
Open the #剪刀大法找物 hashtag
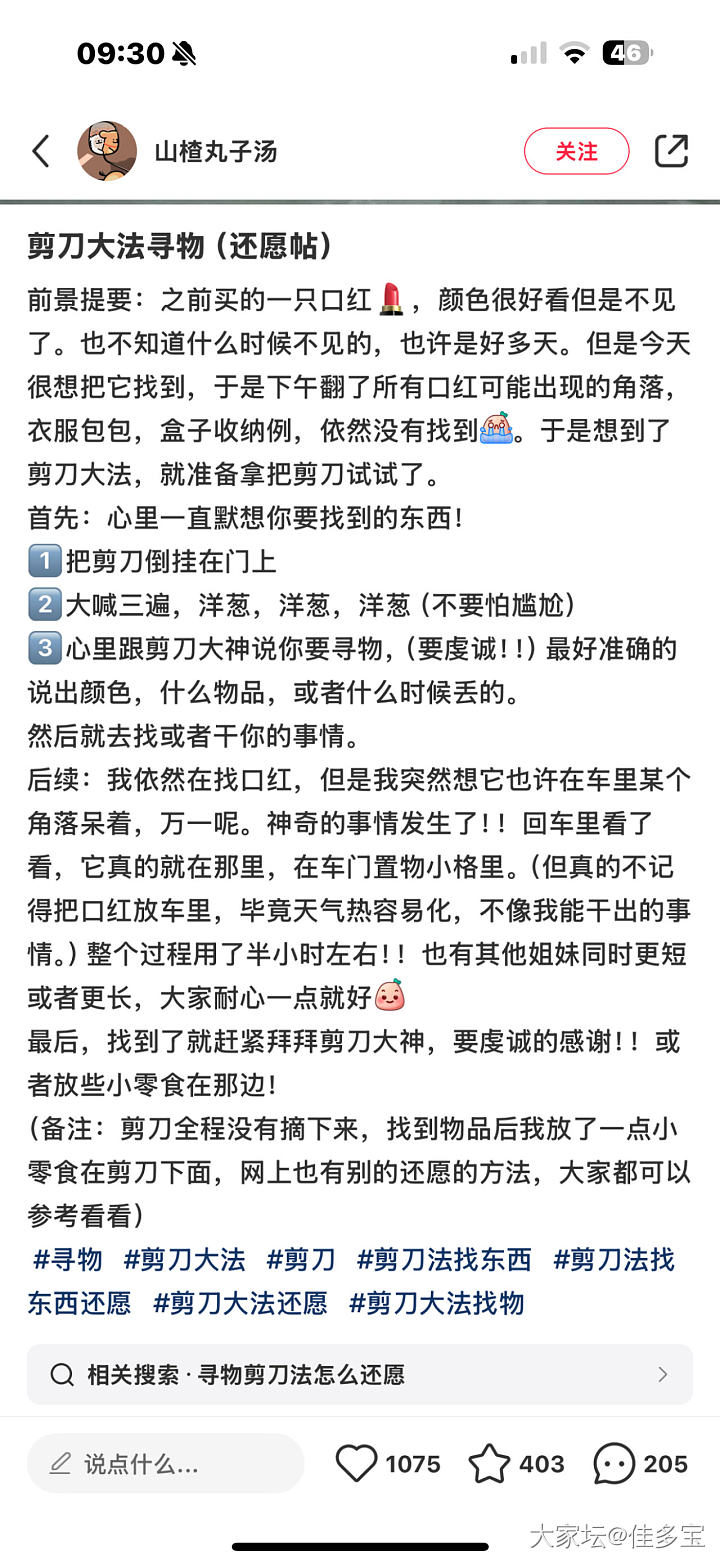tap(436, 1303)
